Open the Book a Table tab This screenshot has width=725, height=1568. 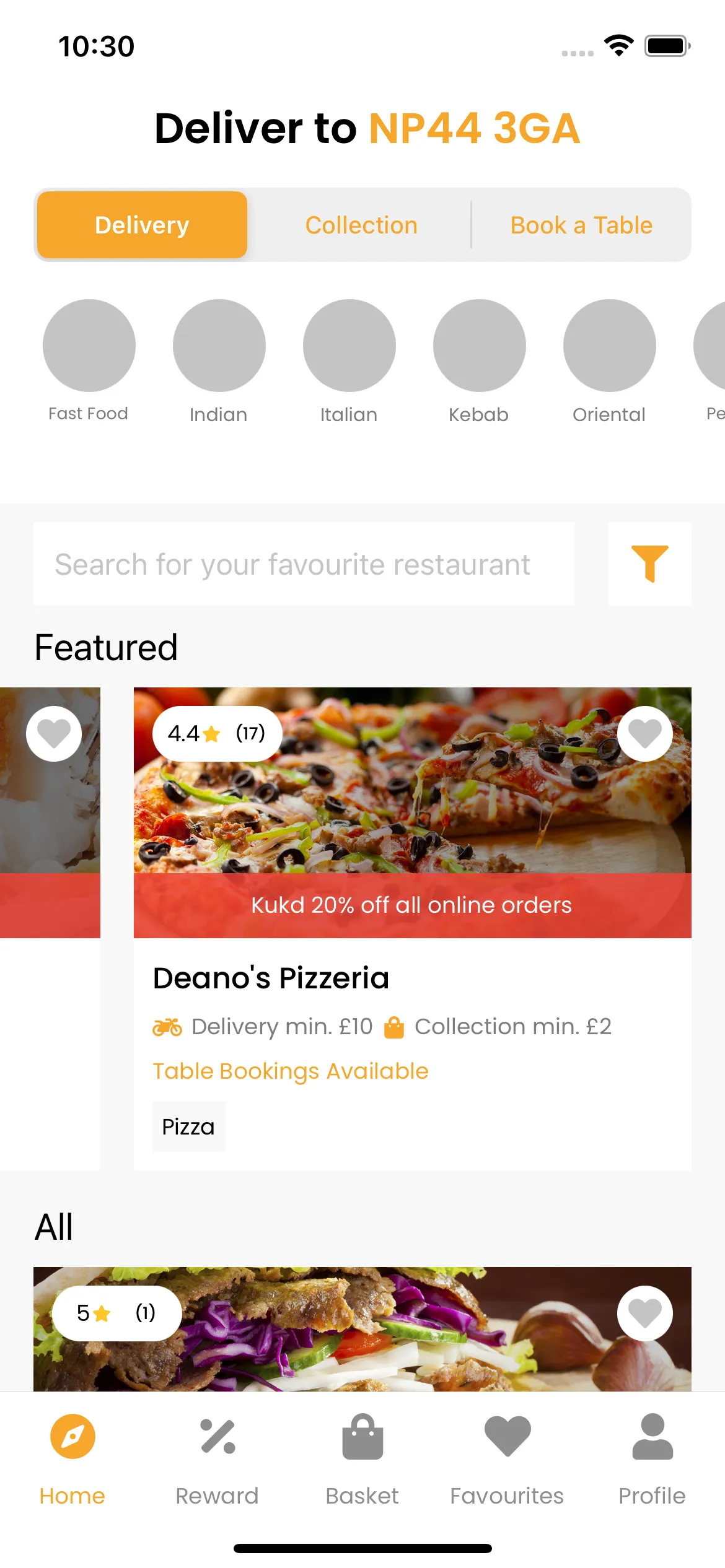click(581, 225)
